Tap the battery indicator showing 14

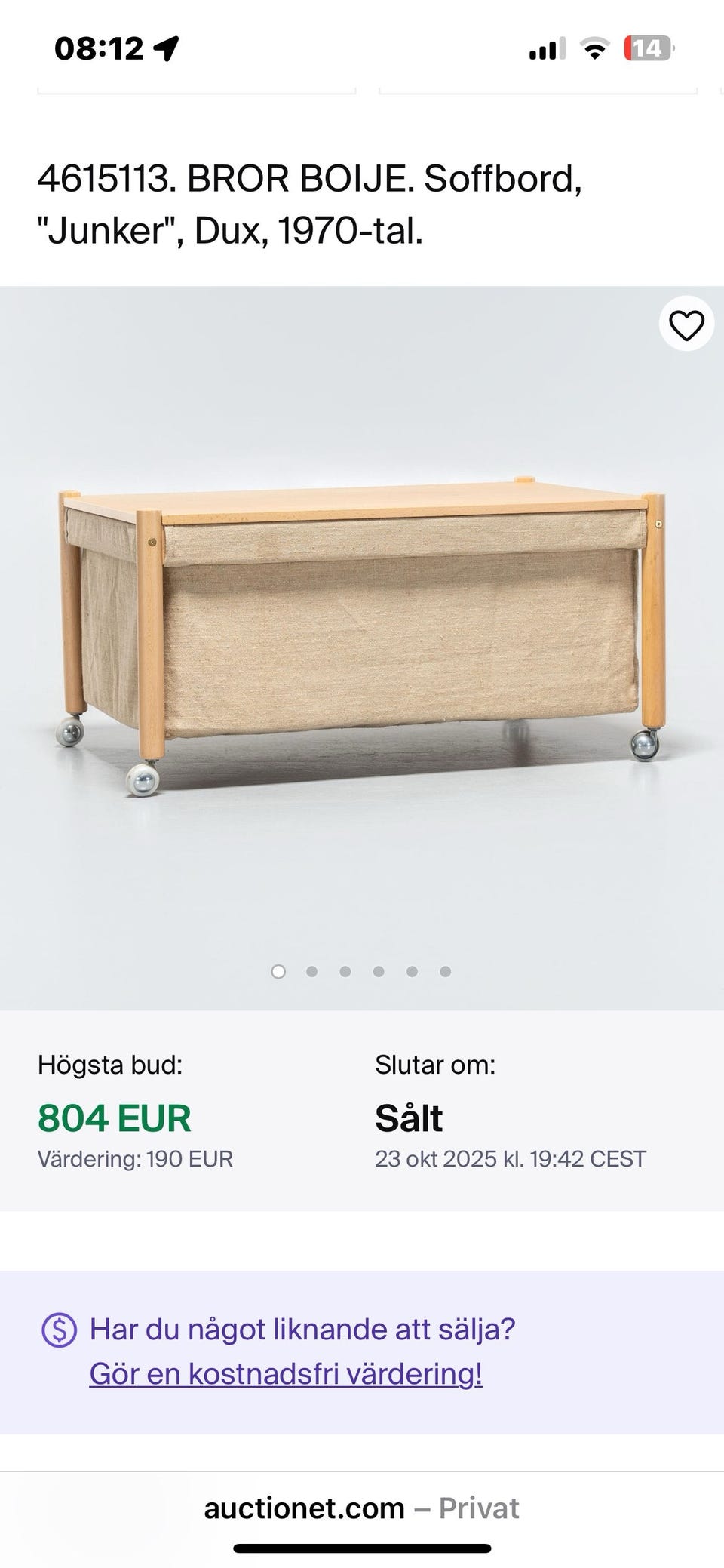tap(646, 48)
